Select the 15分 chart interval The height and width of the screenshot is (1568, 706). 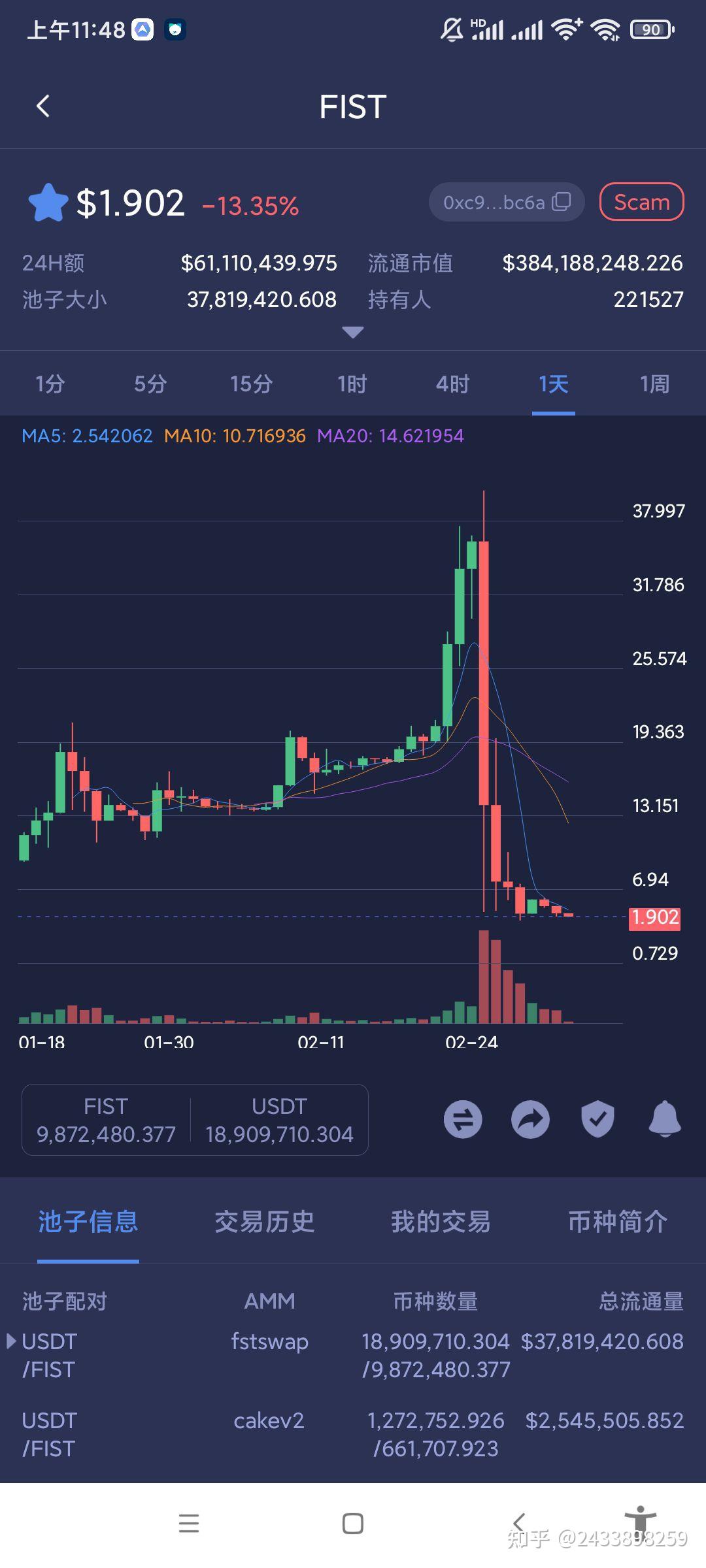coord(251,384)
